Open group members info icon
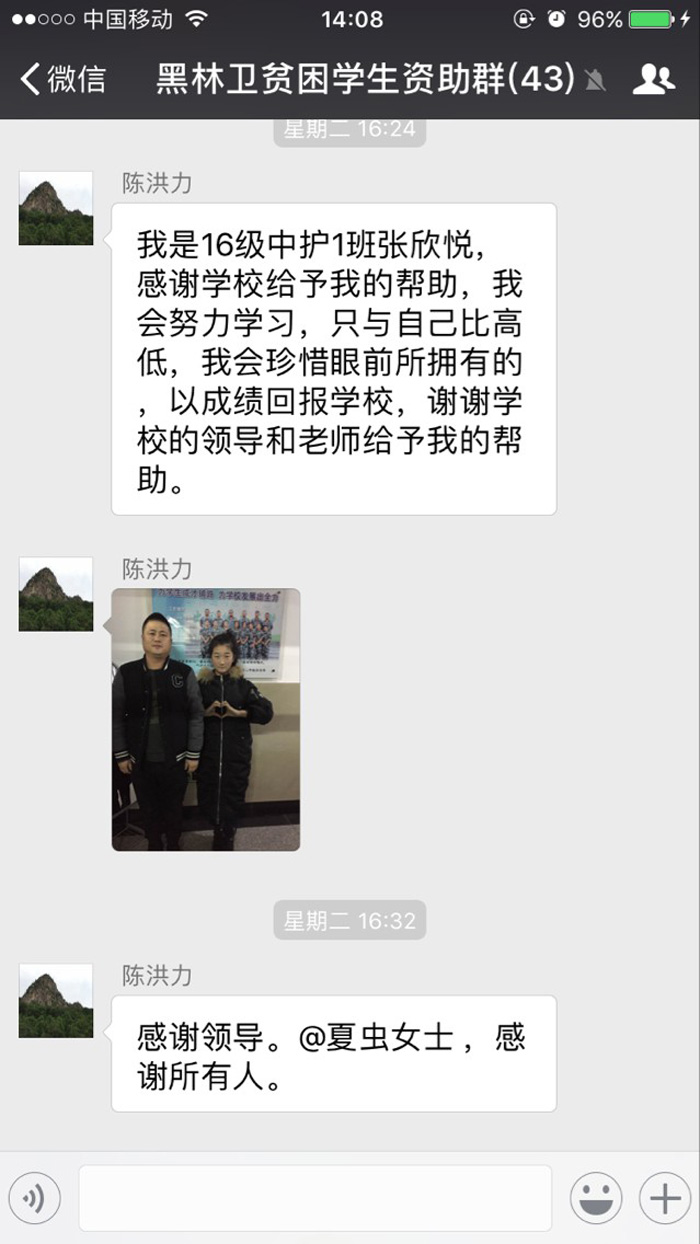Screen dimensions: 700x1244 [654, 79]
